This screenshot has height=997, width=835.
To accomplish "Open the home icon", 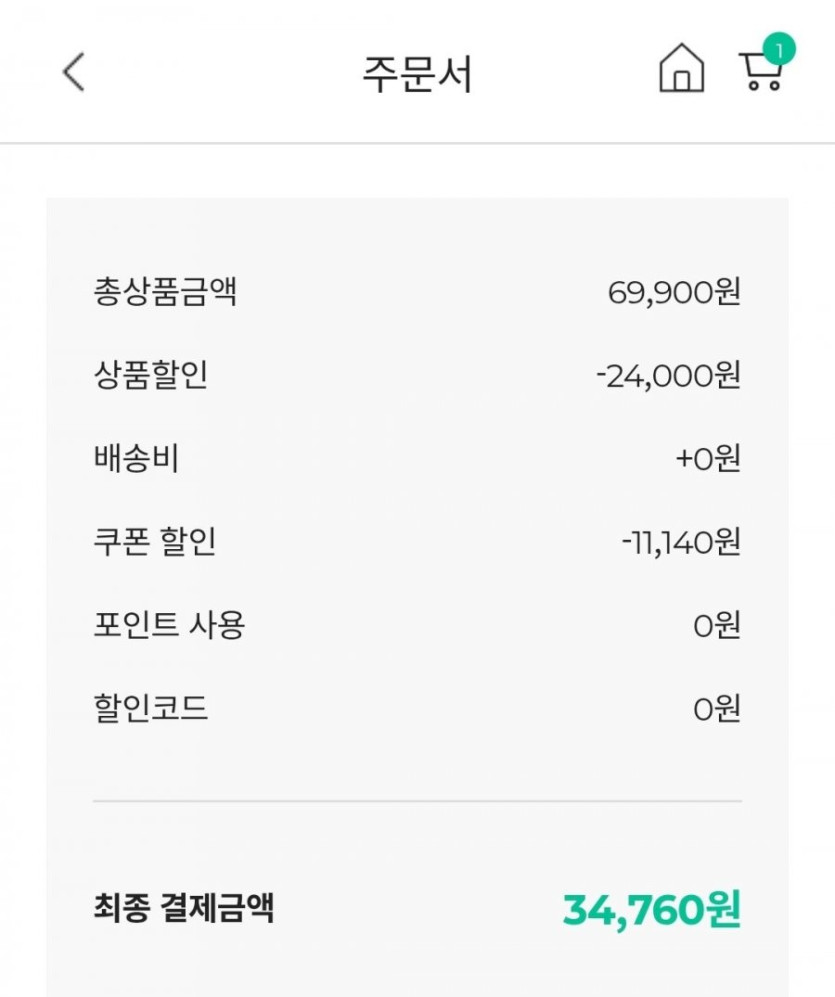I will [x=681, y=71].
